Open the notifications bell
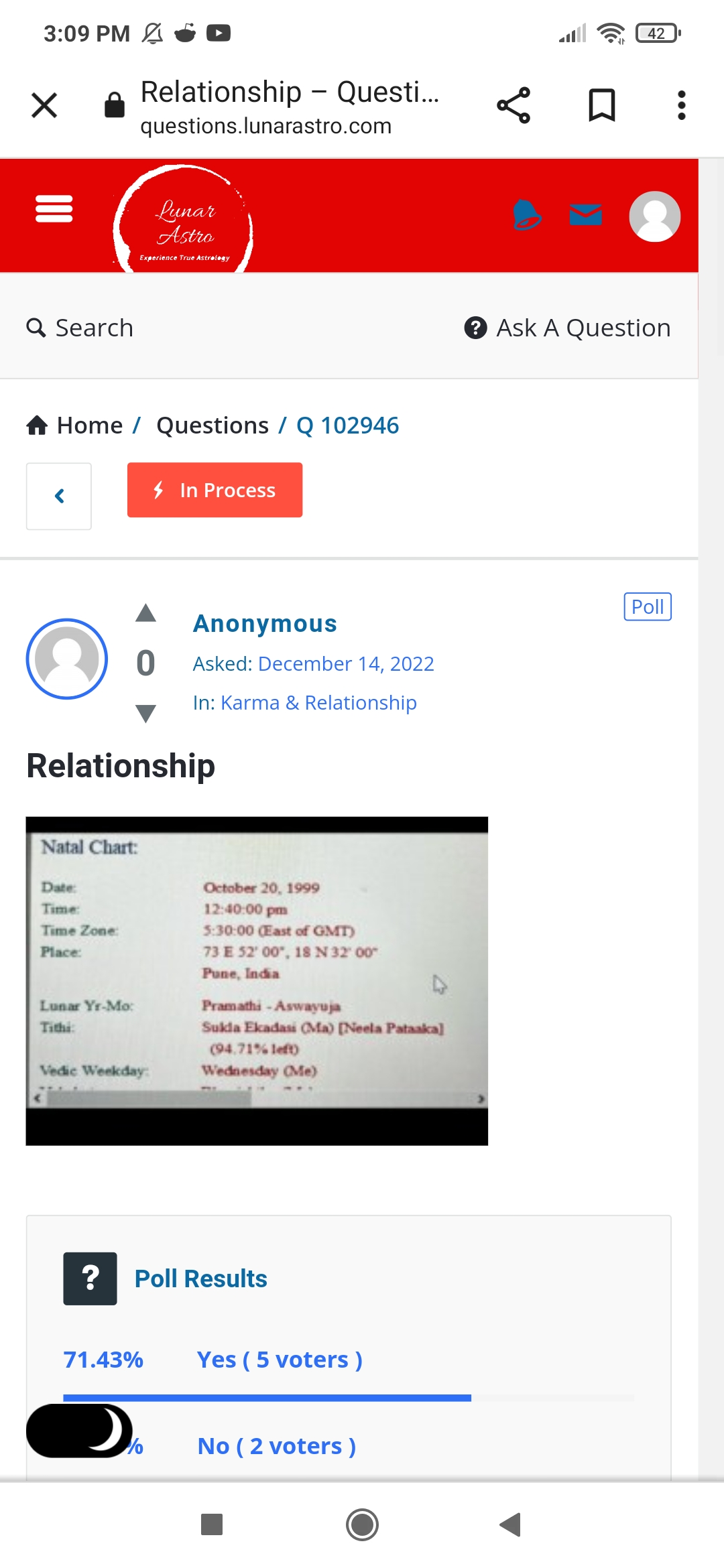This screenshot has width=724, height=1568. (x=526, y=215)
